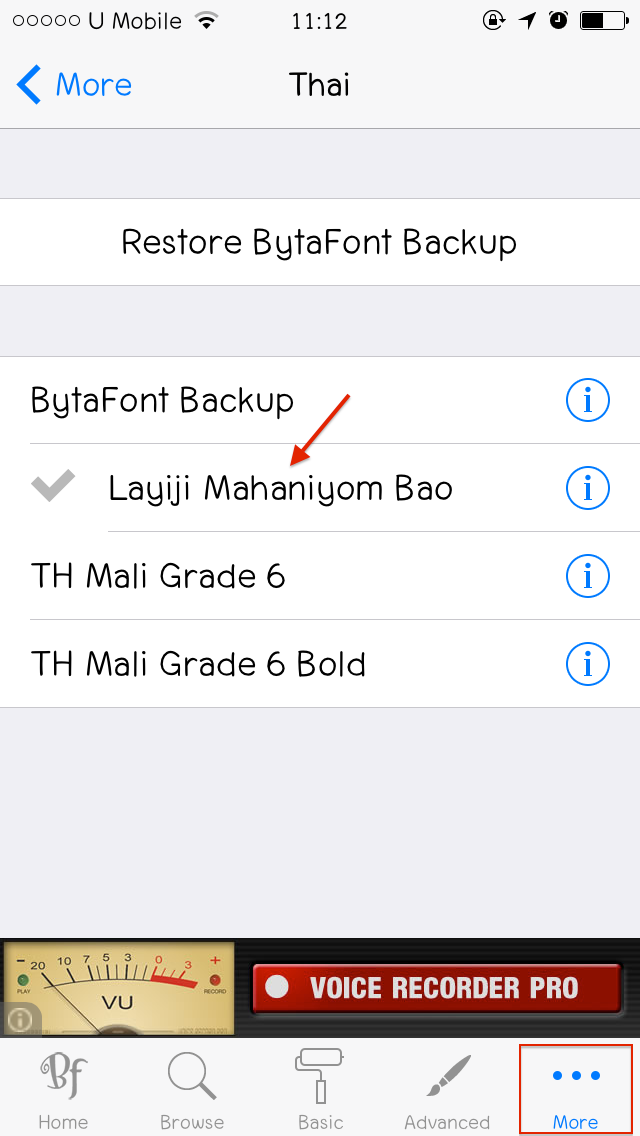Open the Voice Recorder Pro ad banner
This screenshot has height=1136, width=640.
pos(436,988)
